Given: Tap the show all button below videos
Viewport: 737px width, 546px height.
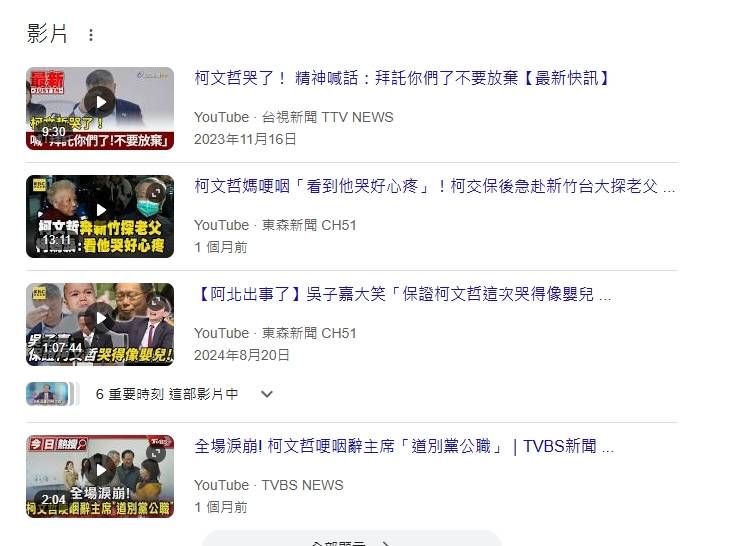Looking at the screenshot, I should click(351, 540).
